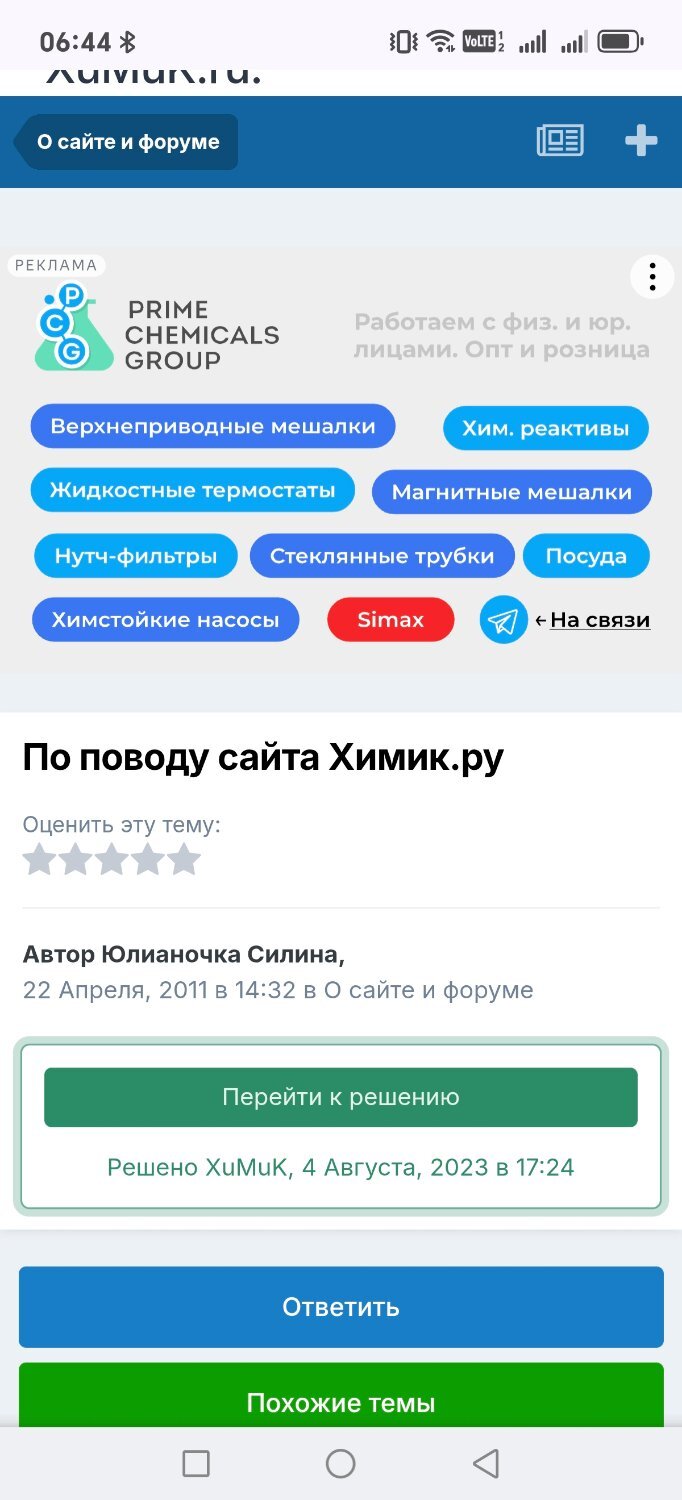
Task: Jump to solution via «Перейти к решению»
Action: [340, 1097]
